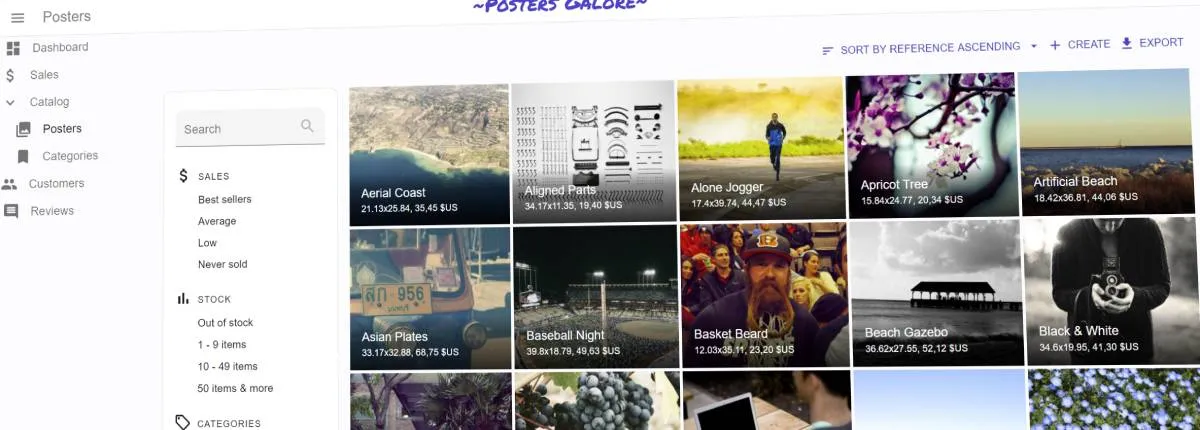Go to the Dashboard page
The height and width of the screenshot is (430, 1200).
pos(60,47)
